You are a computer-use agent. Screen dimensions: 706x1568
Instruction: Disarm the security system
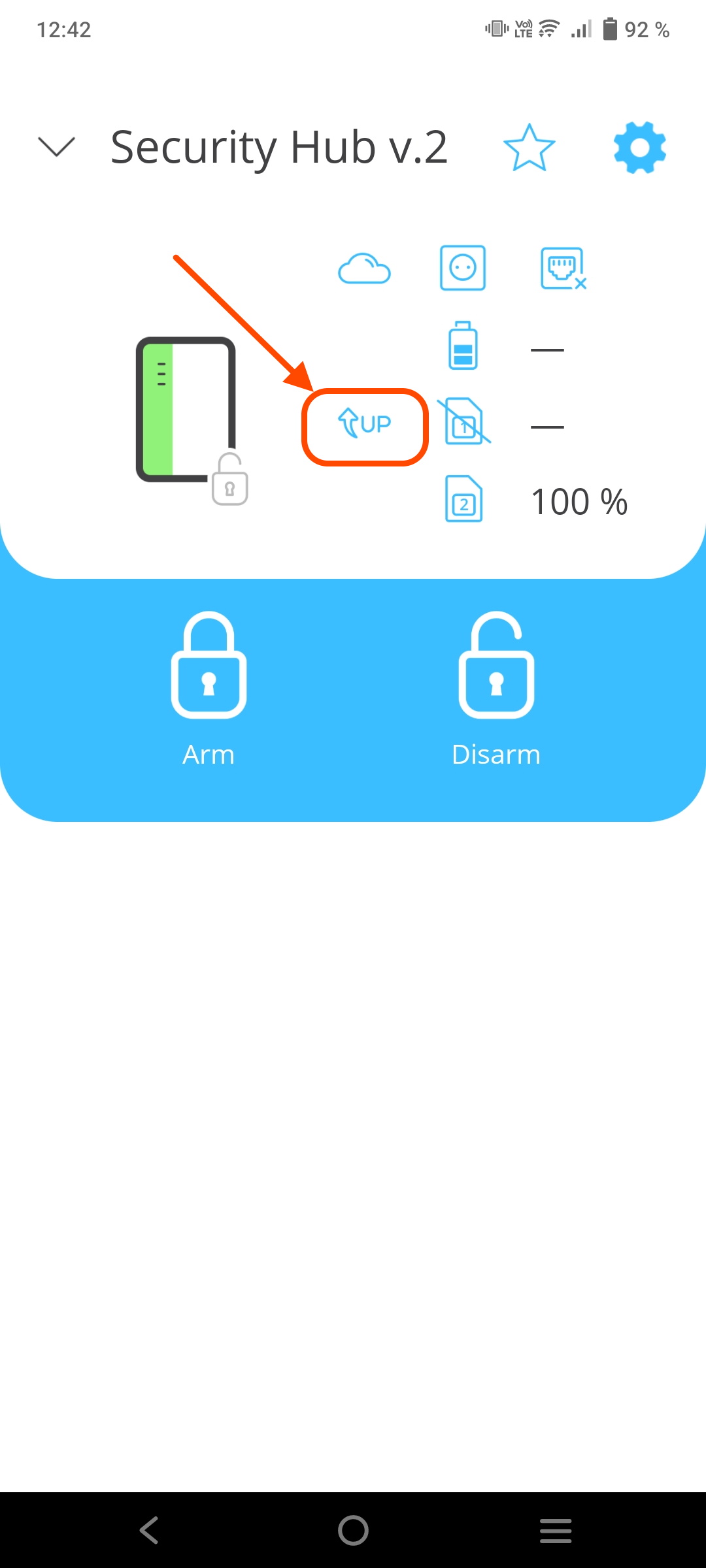pyautogui.click(x=496, y=689)
